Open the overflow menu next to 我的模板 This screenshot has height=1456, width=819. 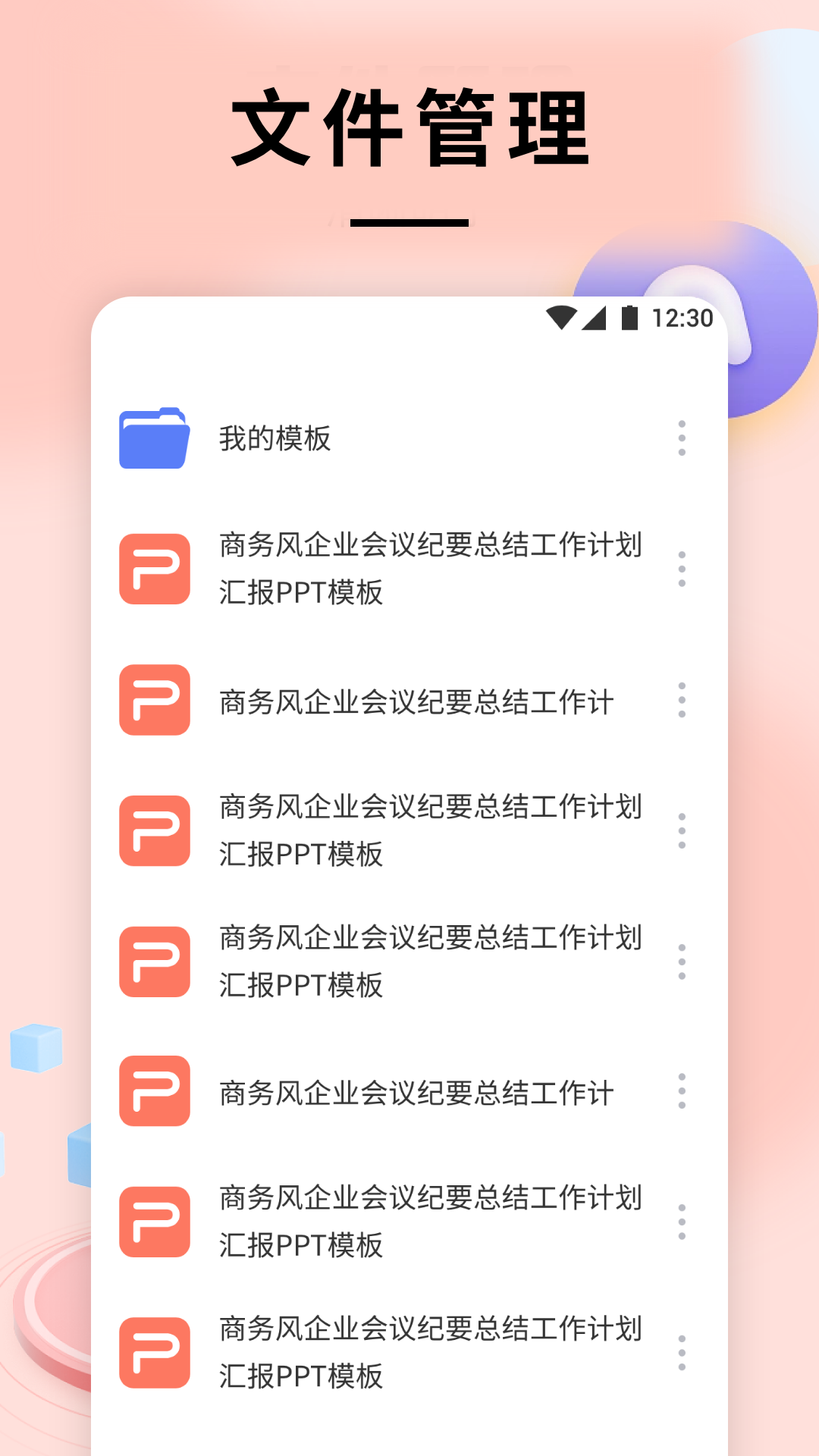pos(682,438)
